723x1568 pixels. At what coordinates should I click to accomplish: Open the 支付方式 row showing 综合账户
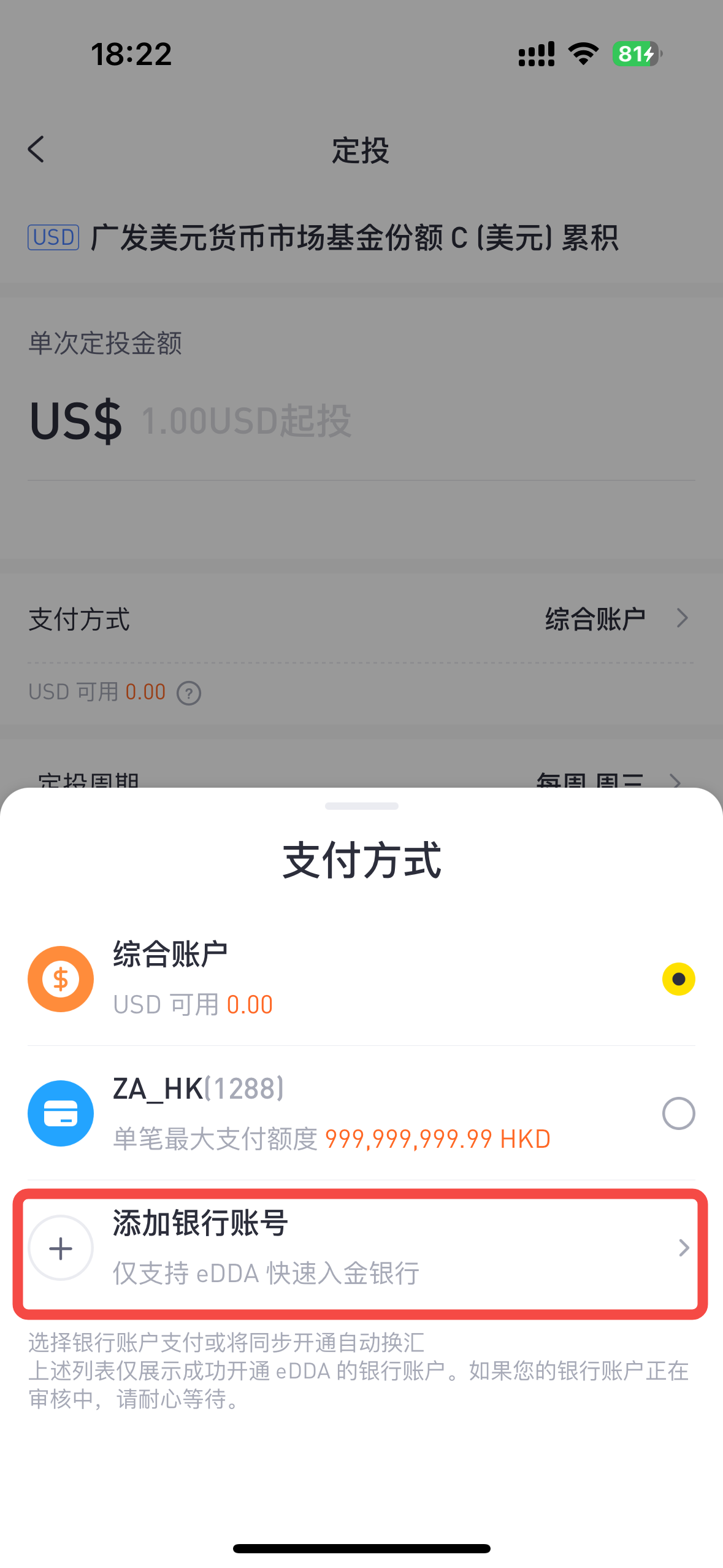pyautogui.click(x=361, y=618)
